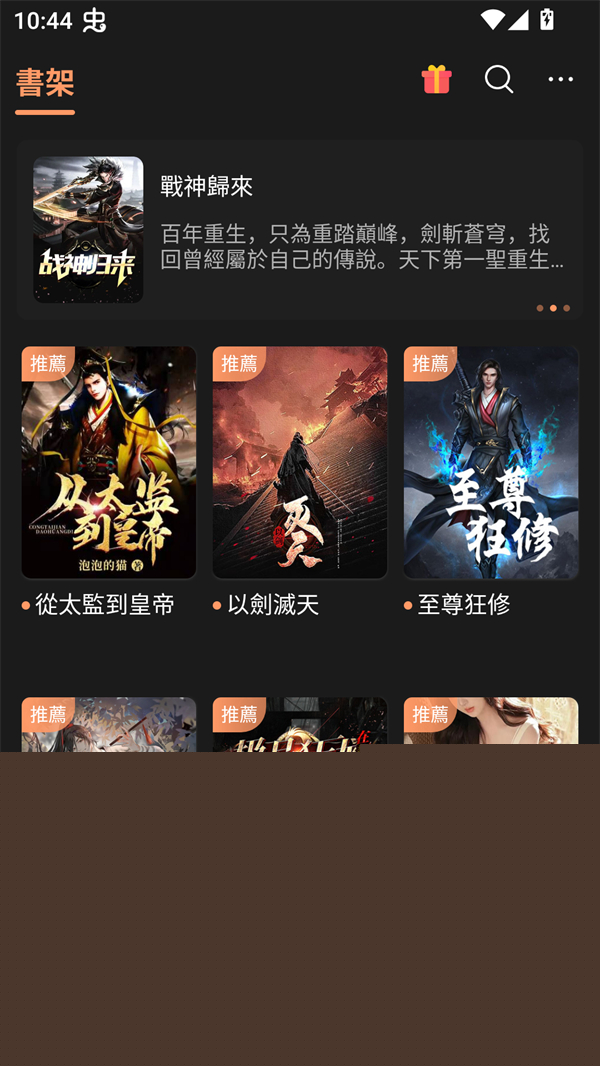Open the gift rewards icon
This screenshot has height=1066, width=600.
point(436,79)
